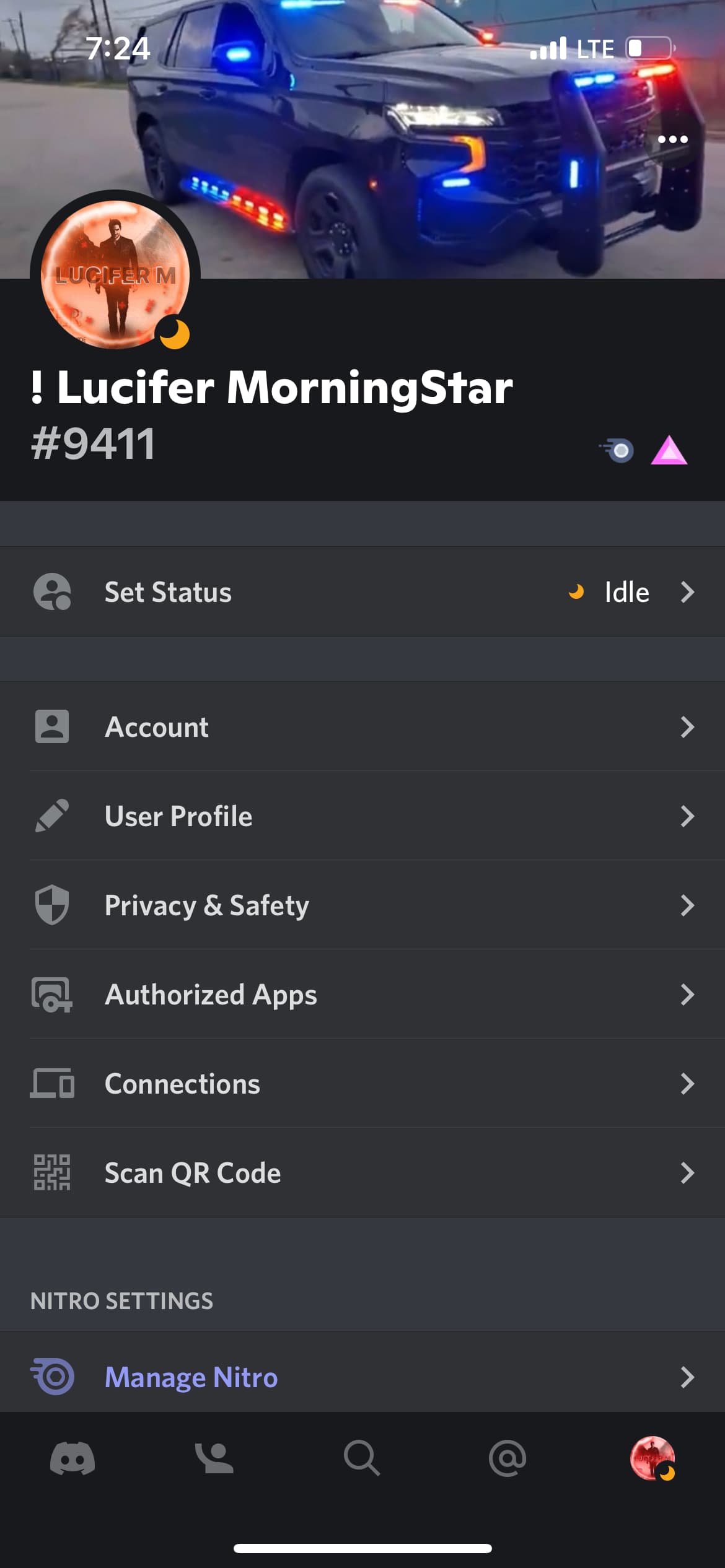Open the three-dot overflow menu

tap(672, 139)
